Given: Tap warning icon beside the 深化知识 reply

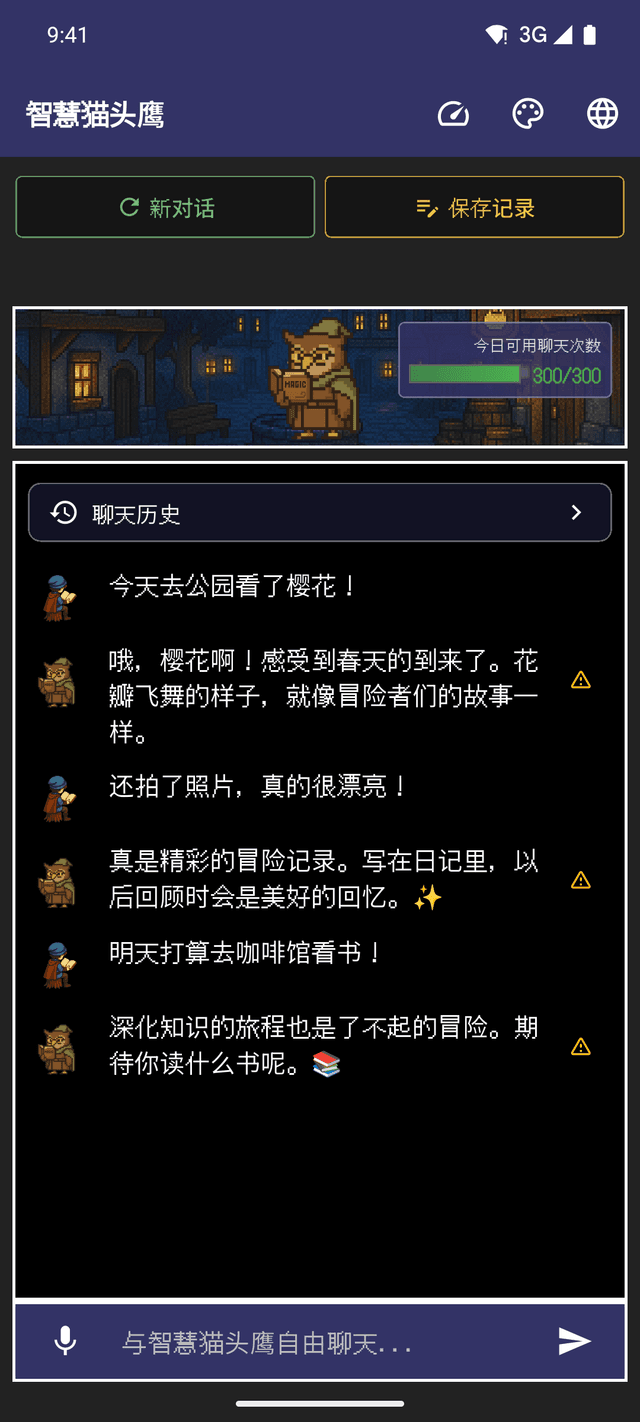Looking at the screenshot, I should 580,1047.
